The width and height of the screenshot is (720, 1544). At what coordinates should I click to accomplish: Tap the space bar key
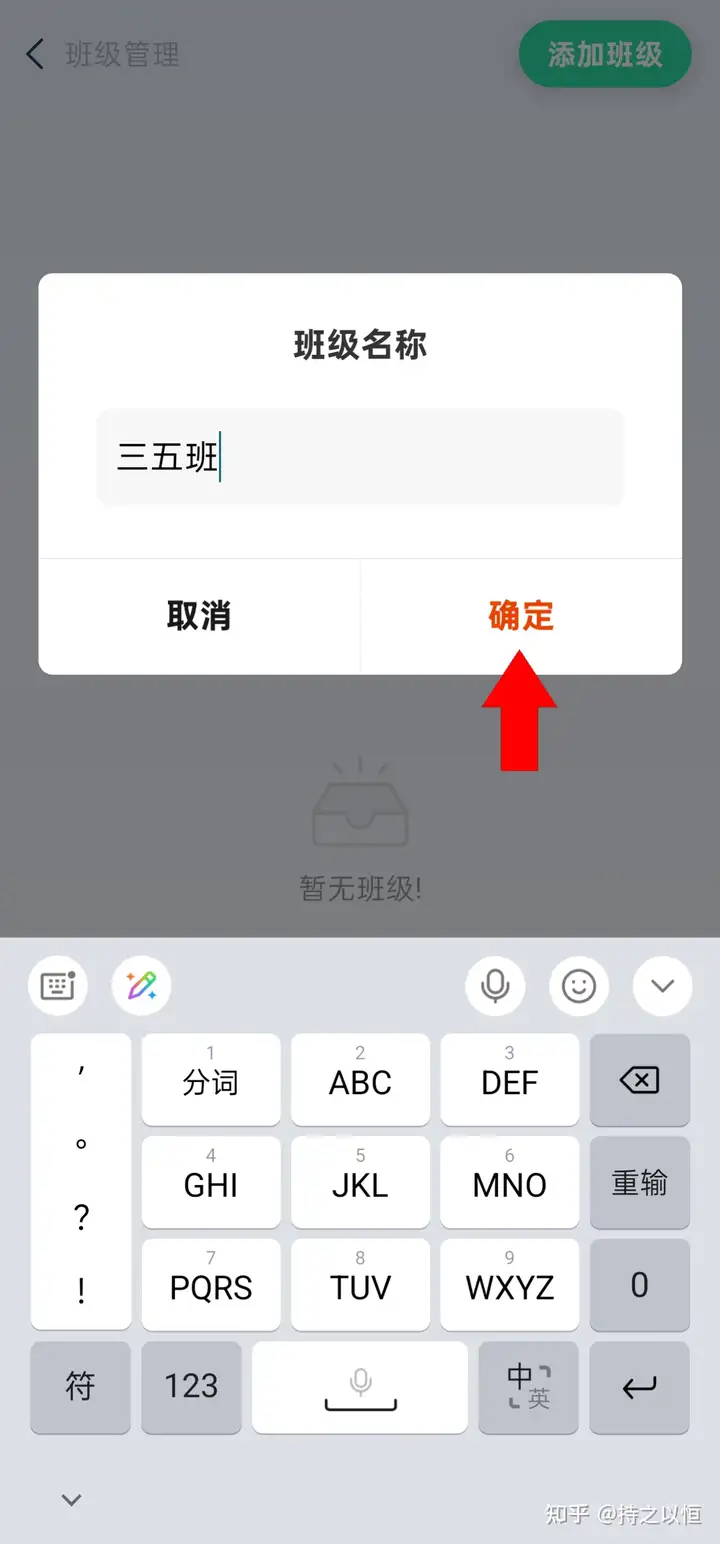pos(360,1387)
